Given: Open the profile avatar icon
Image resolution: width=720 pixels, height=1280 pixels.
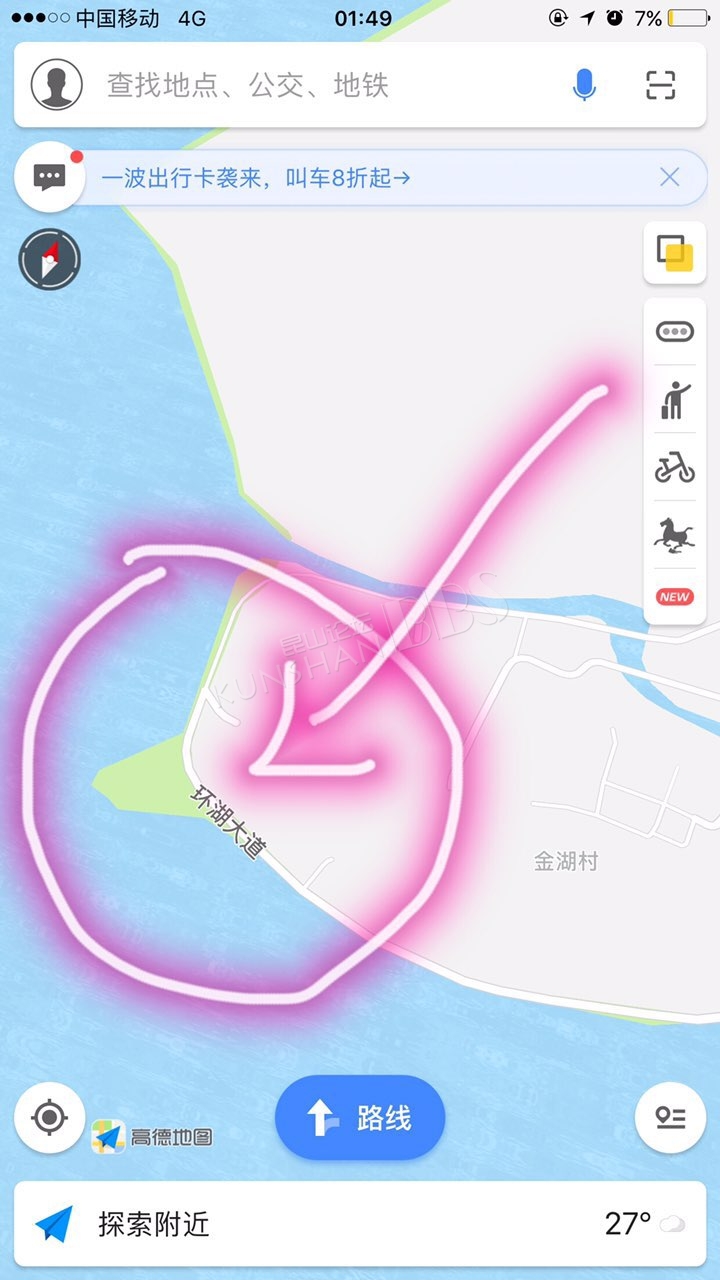Looking at the screenshot, I should (56, 85).
